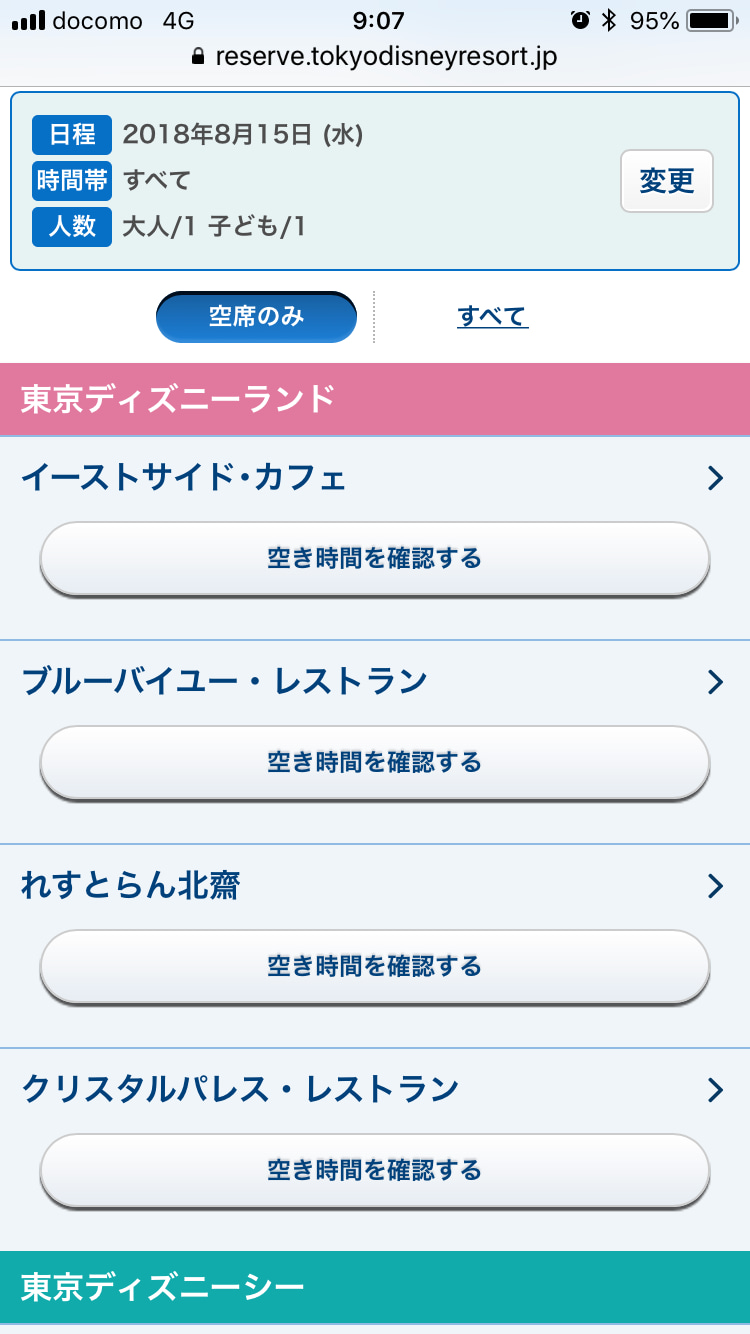Click 空き時間を確認する under ブルーバイユー・レストラン
Viewport: 750px width, 1334px height.
click(x=374, y=763)
